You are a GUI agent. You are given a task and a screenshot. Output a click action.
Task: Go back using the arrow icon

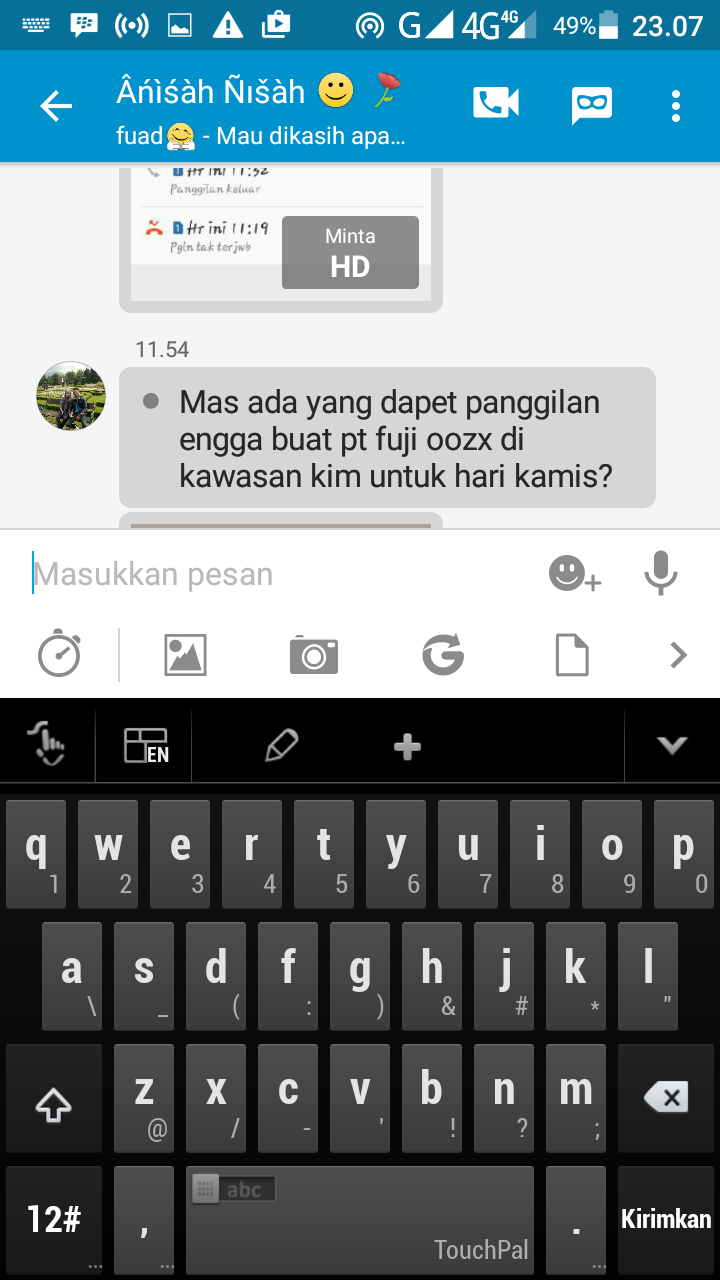[56, 106]
